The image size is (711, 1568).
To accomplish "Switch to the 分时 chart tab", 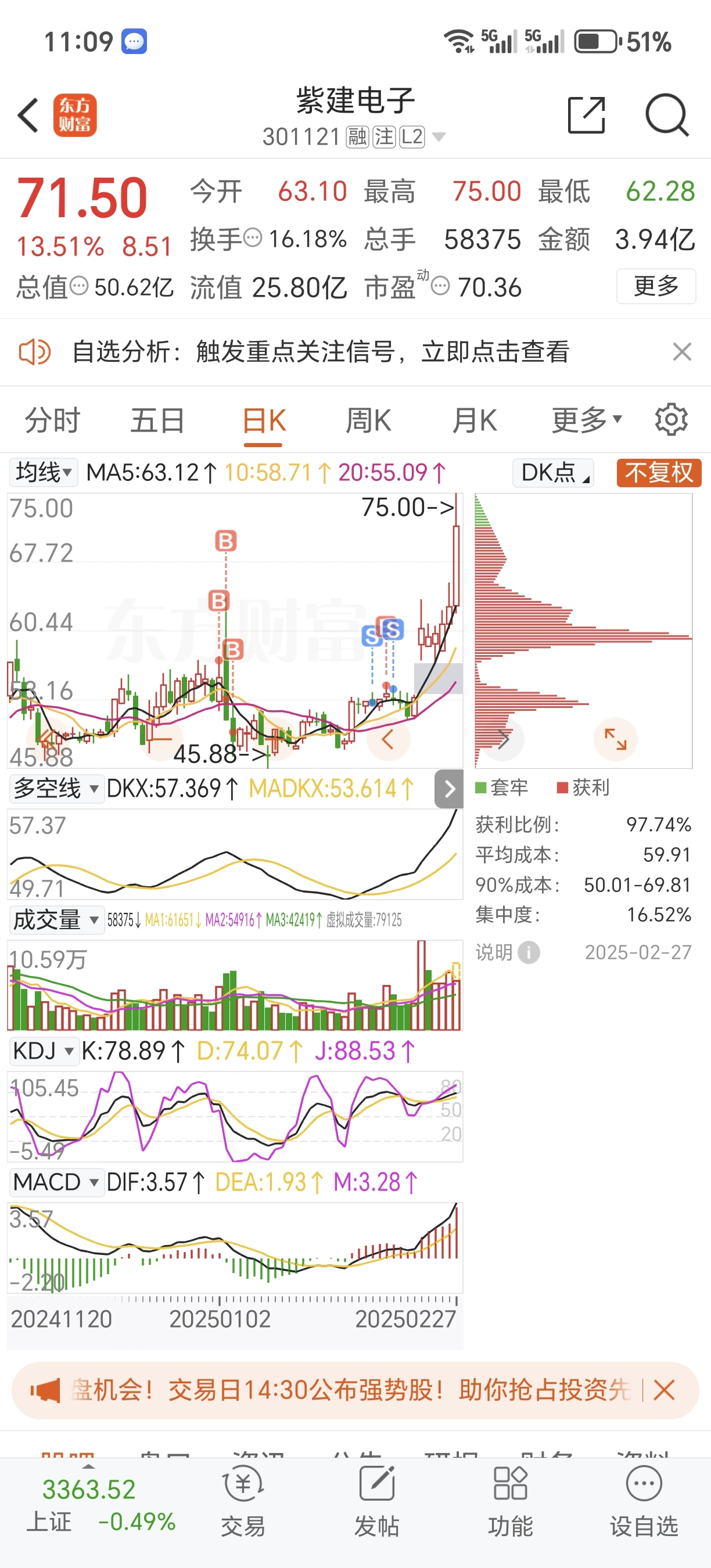I will (x=52, y=420).
